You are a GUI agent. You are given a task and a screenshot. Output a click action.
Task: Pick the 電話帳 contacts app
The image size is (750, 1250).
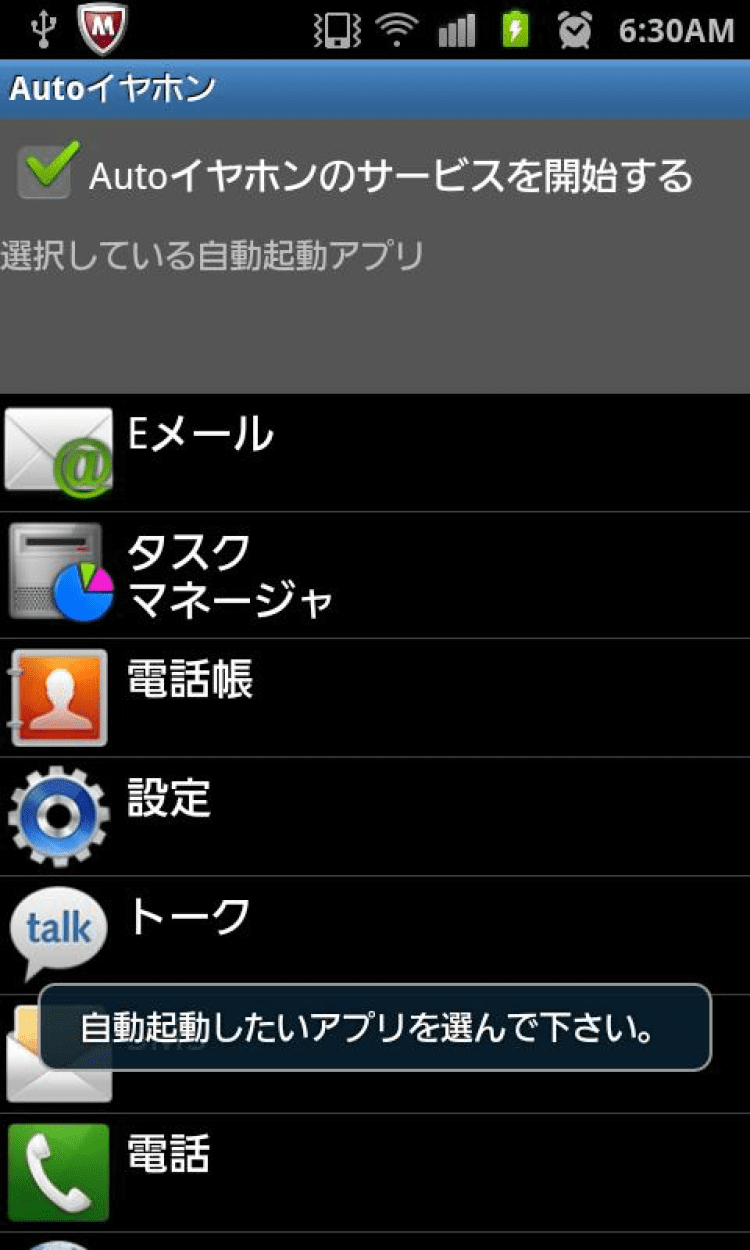click(375, 697)
